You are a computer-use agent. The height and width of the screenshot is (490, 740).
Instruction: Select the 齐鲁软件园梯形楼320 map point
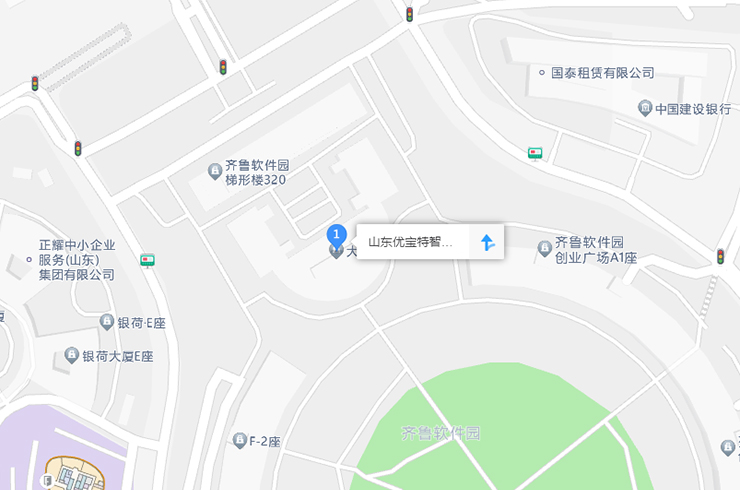214,172
